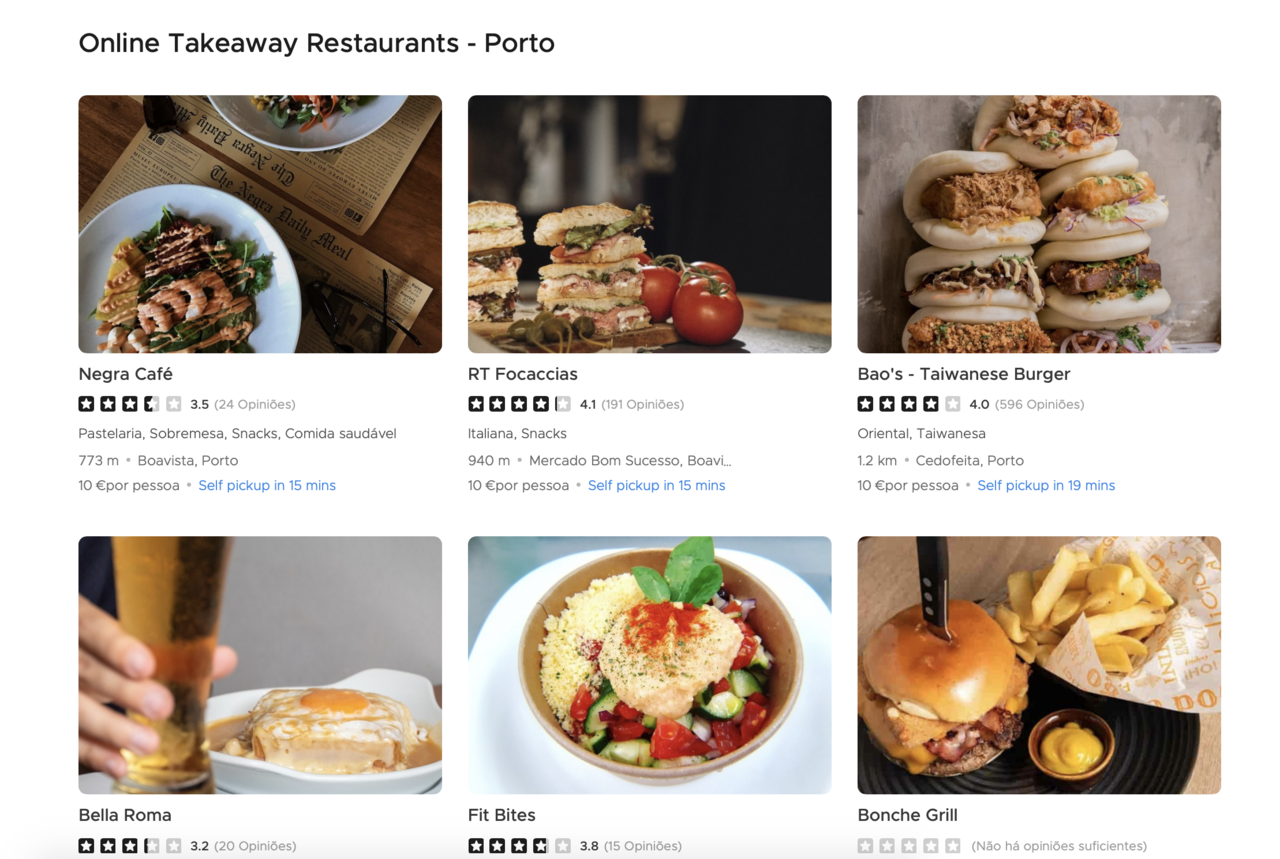Open the RT Focaccias restaurant card
Image resolution: width=1280 pixels, height=859 pixels.
649,224
